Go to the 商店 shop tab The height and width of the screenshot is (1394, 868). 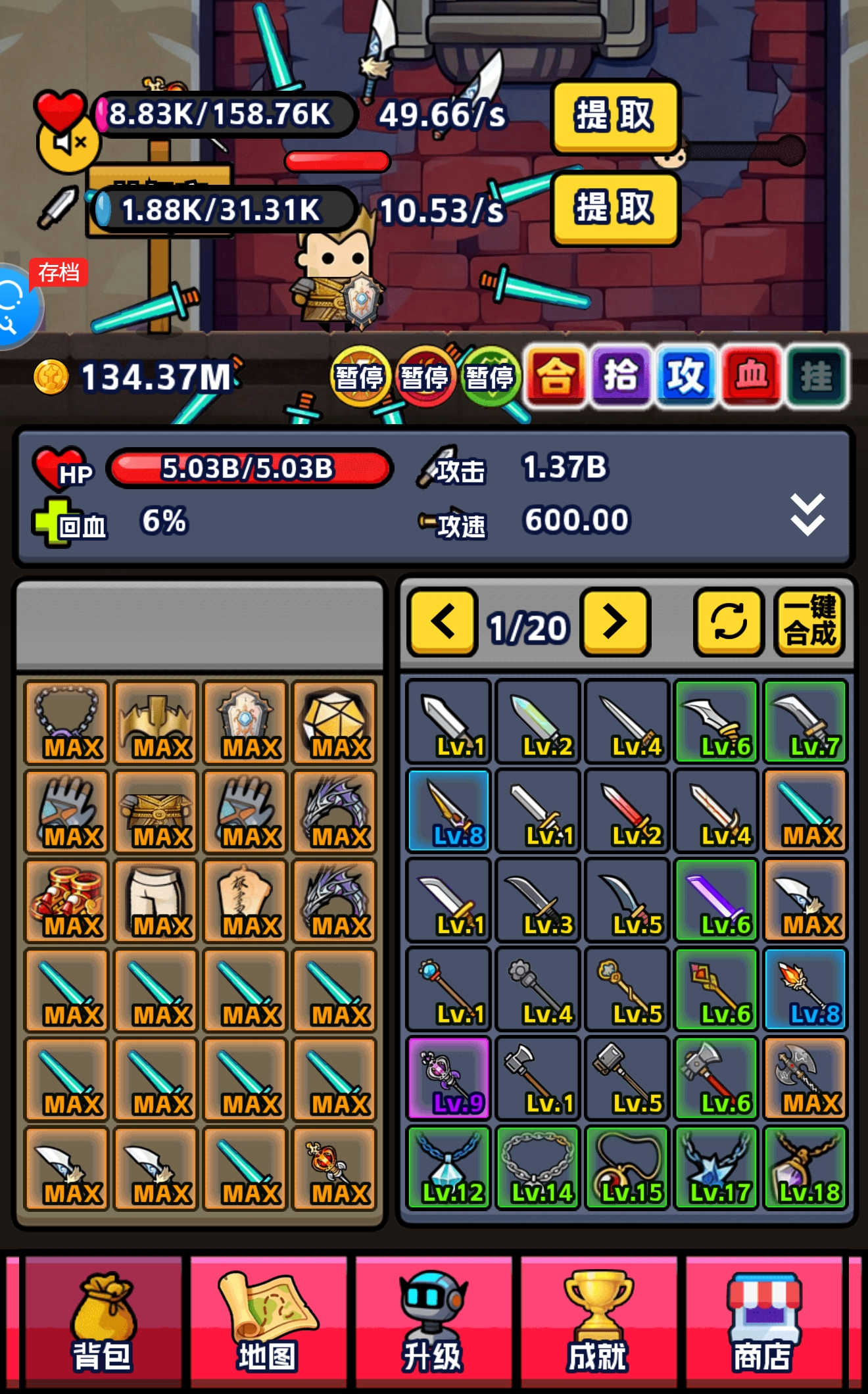point(763,1324)
